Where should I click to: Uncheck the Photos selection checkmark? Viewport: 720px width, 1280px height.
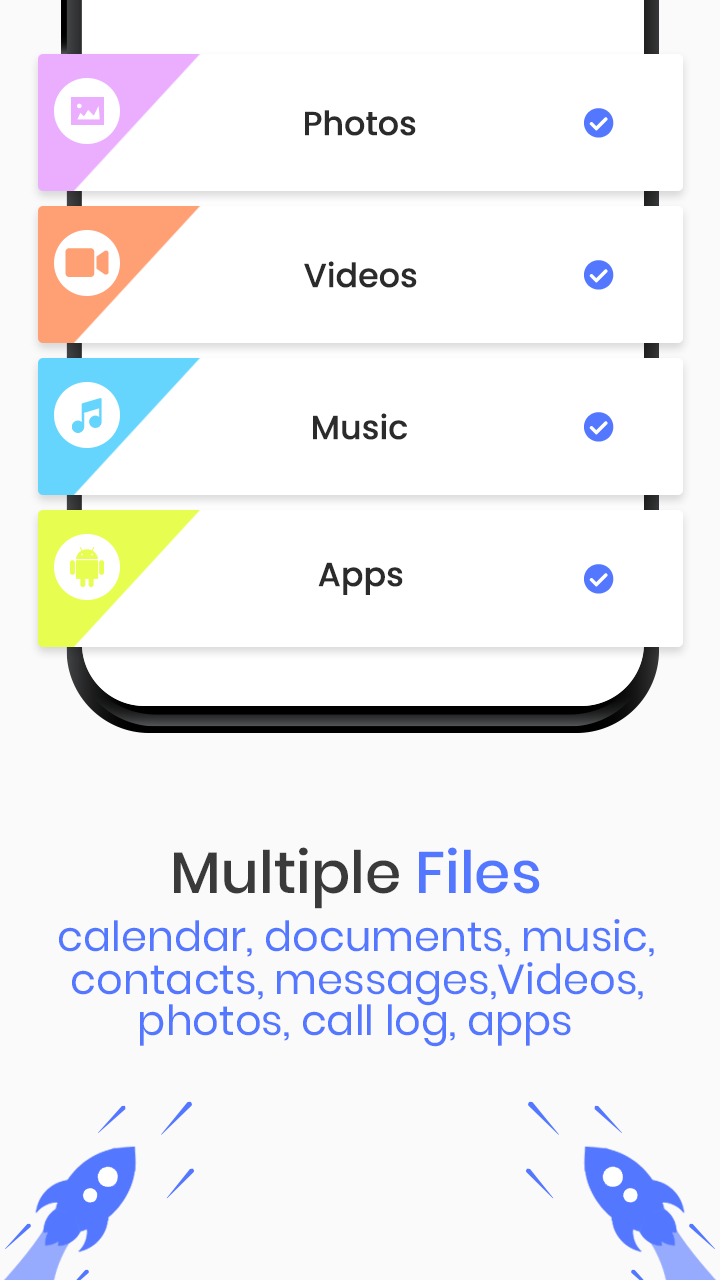(x=598, y=123)
